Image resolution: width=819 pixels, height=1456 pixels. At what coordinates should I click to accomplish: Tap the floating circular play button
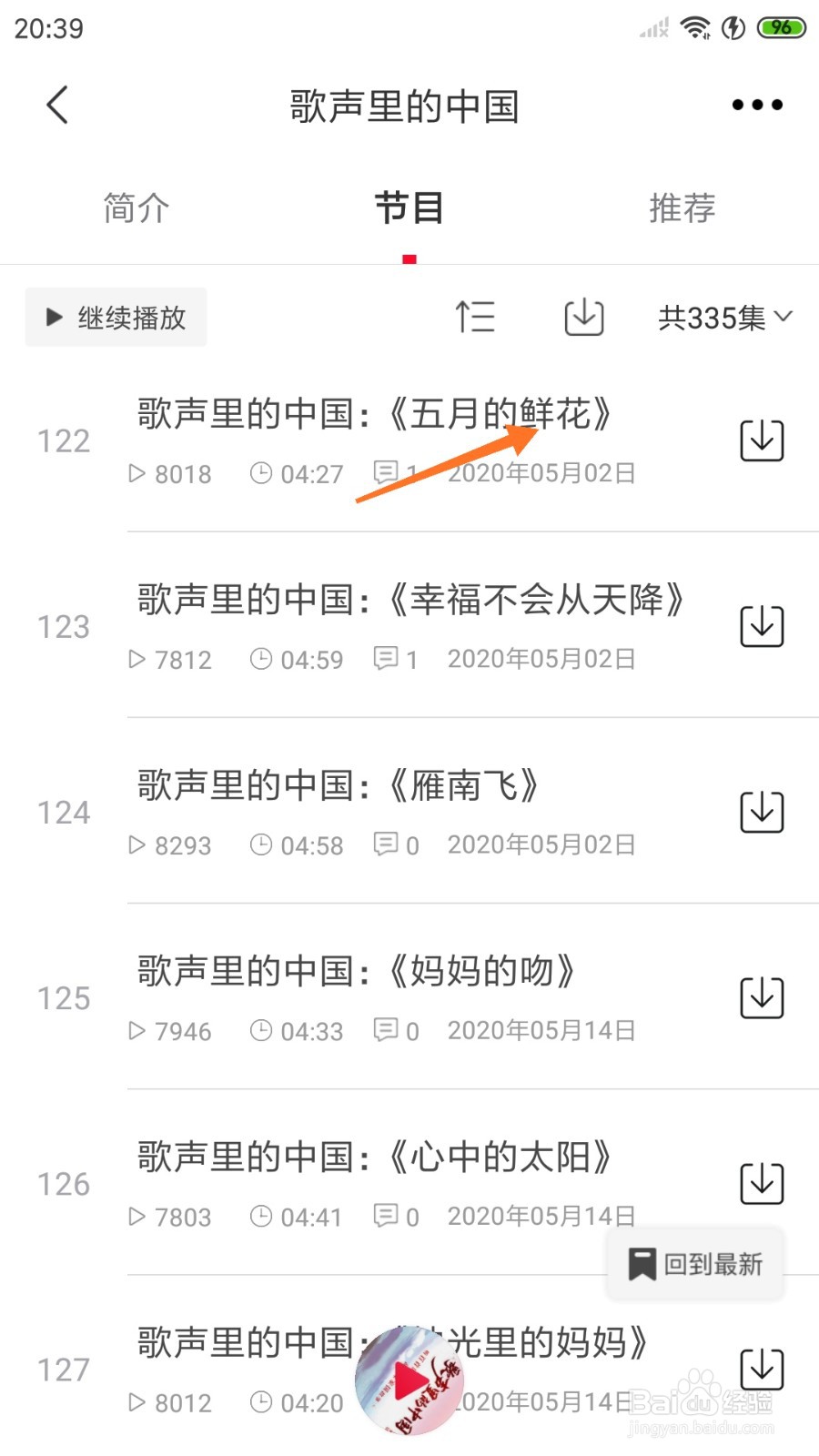[x=409, y=1383]
